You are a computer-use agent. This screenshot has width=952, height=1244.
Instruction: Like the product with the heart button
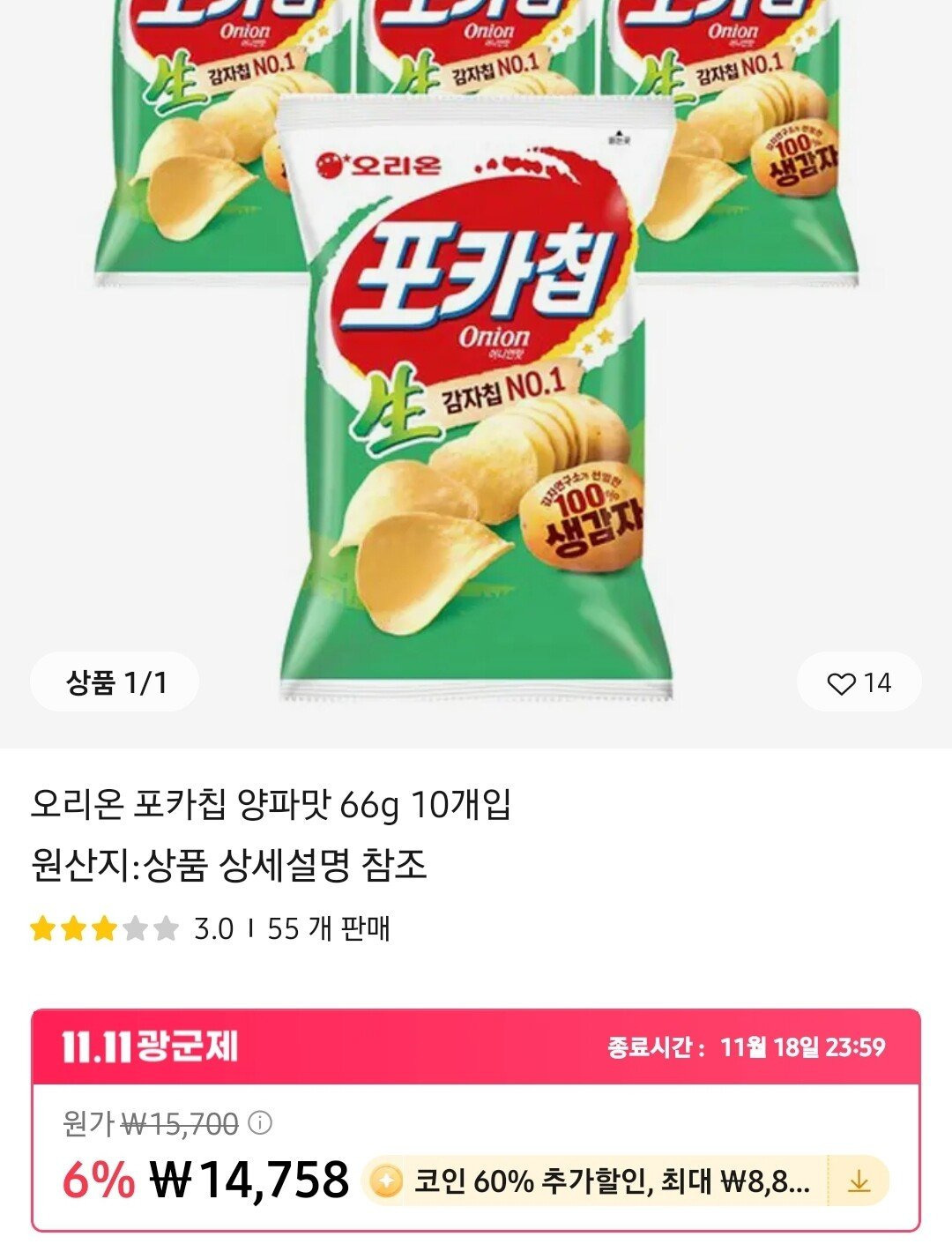[859, 682]
